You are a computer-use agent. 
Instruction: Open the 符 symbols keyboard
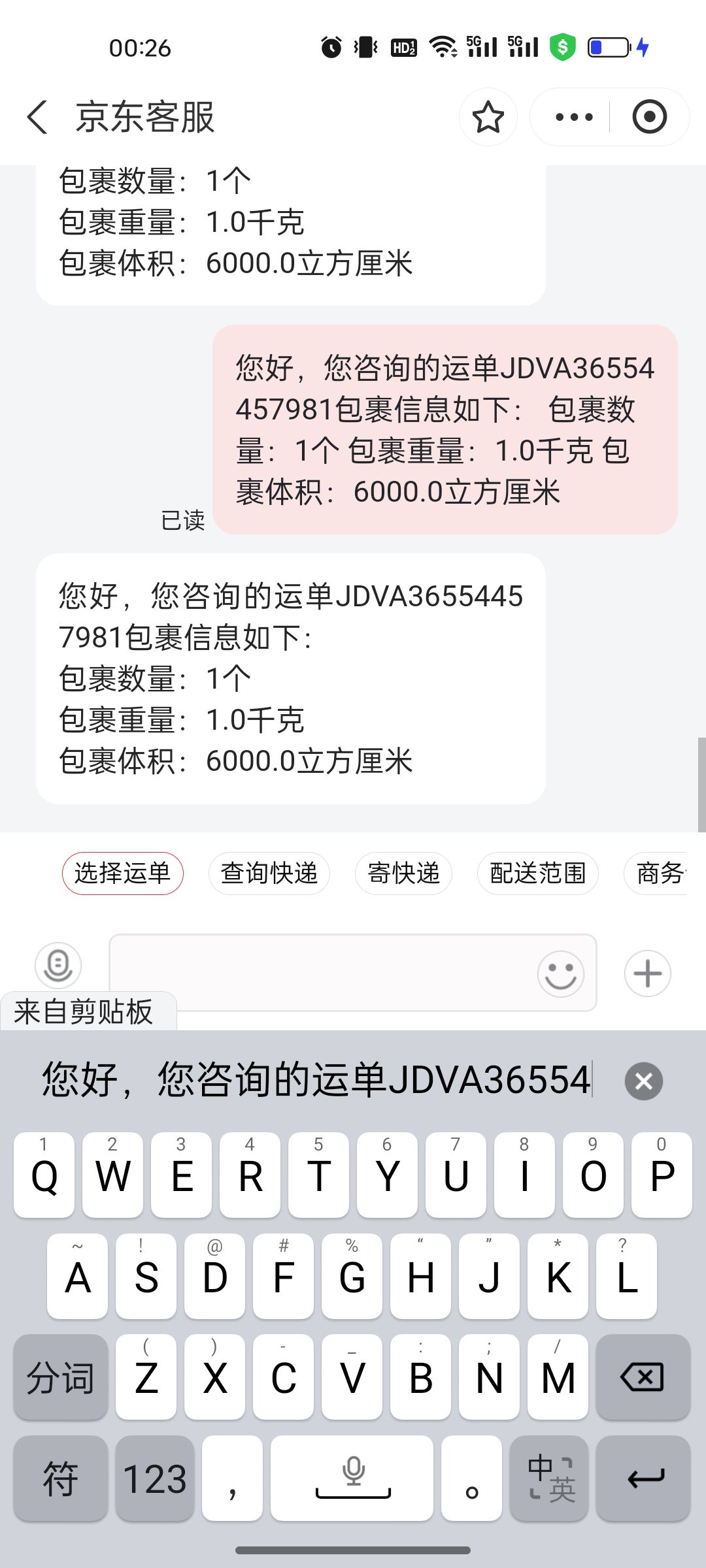pos(61,1478)
